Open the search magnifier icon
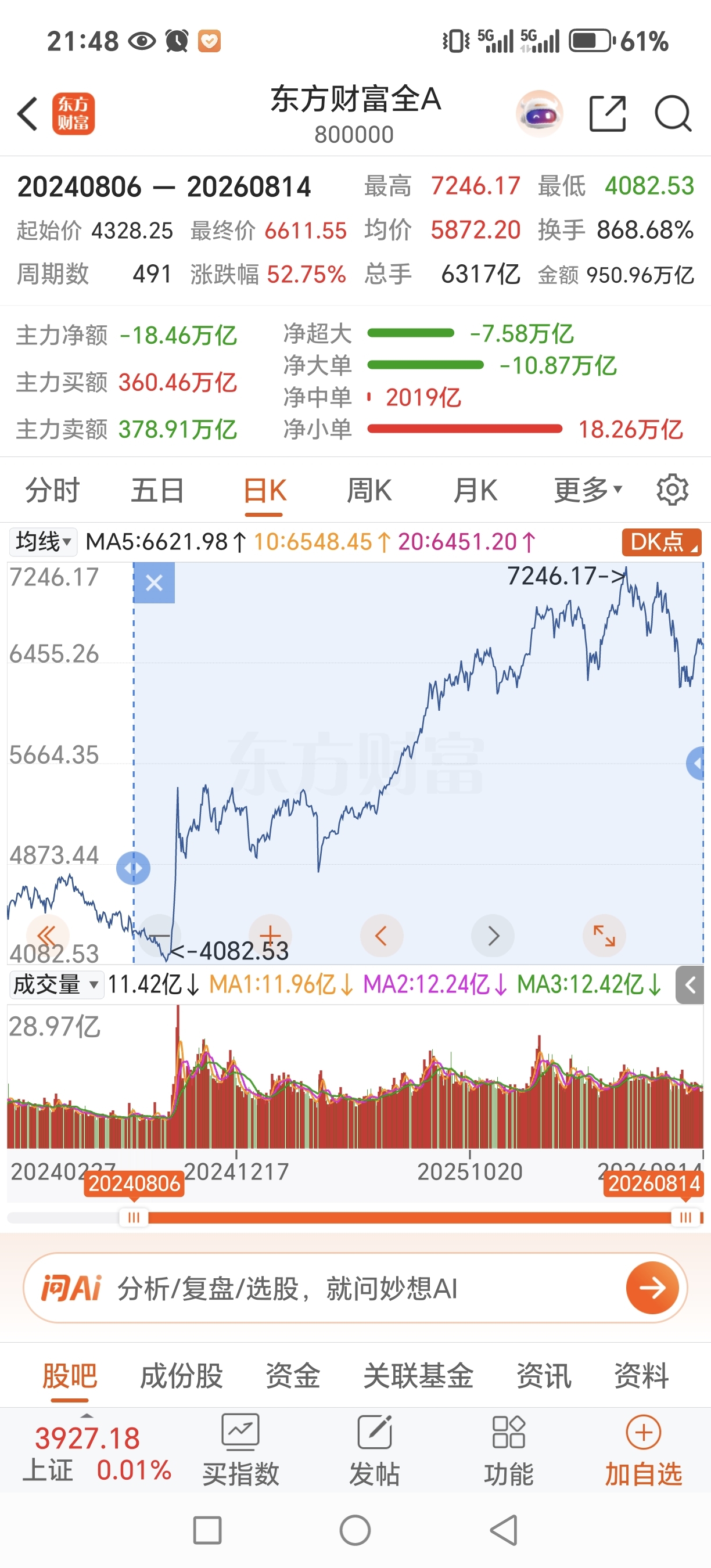 tap(673, 114)
